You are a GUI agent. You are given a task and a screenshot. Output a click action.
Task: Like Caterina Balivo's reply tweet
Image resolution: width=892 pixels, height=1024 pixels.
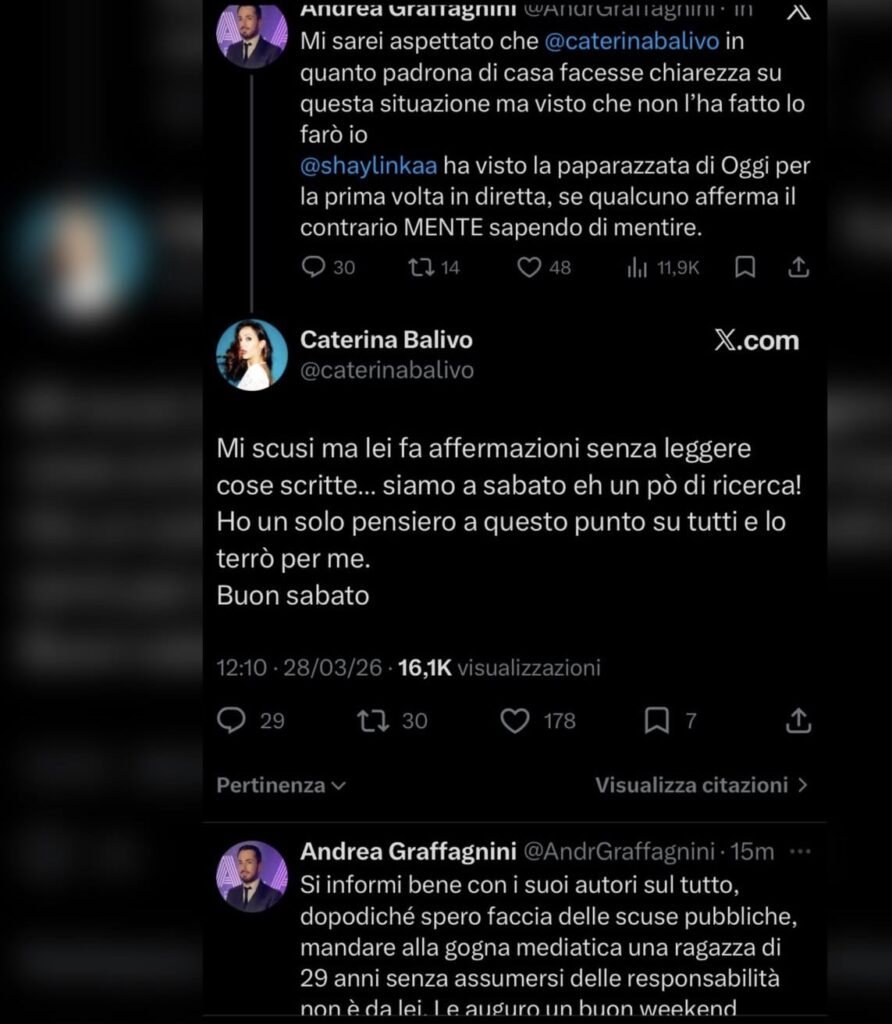tap(516, 720)
